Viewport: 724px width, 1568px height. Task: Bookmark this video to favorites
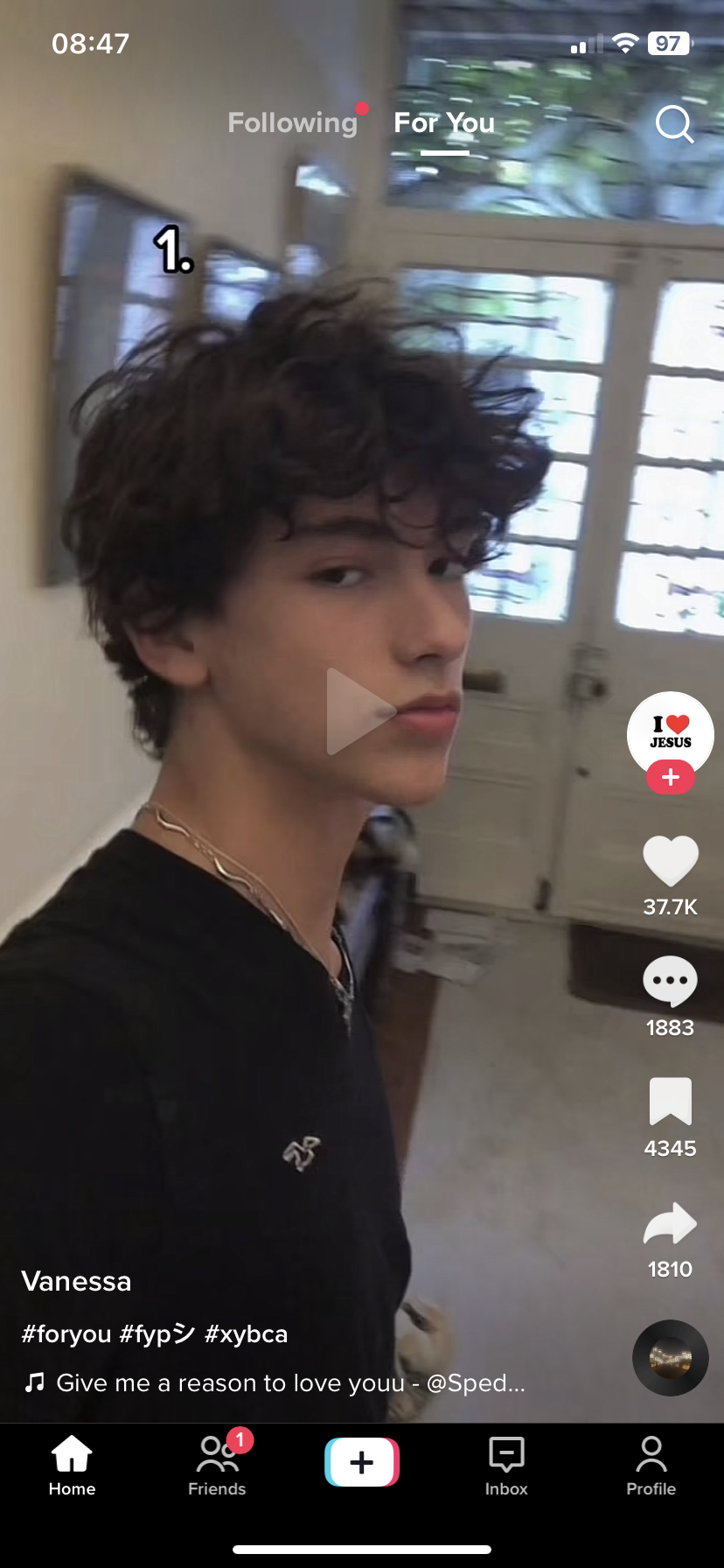pos(671,1102)
